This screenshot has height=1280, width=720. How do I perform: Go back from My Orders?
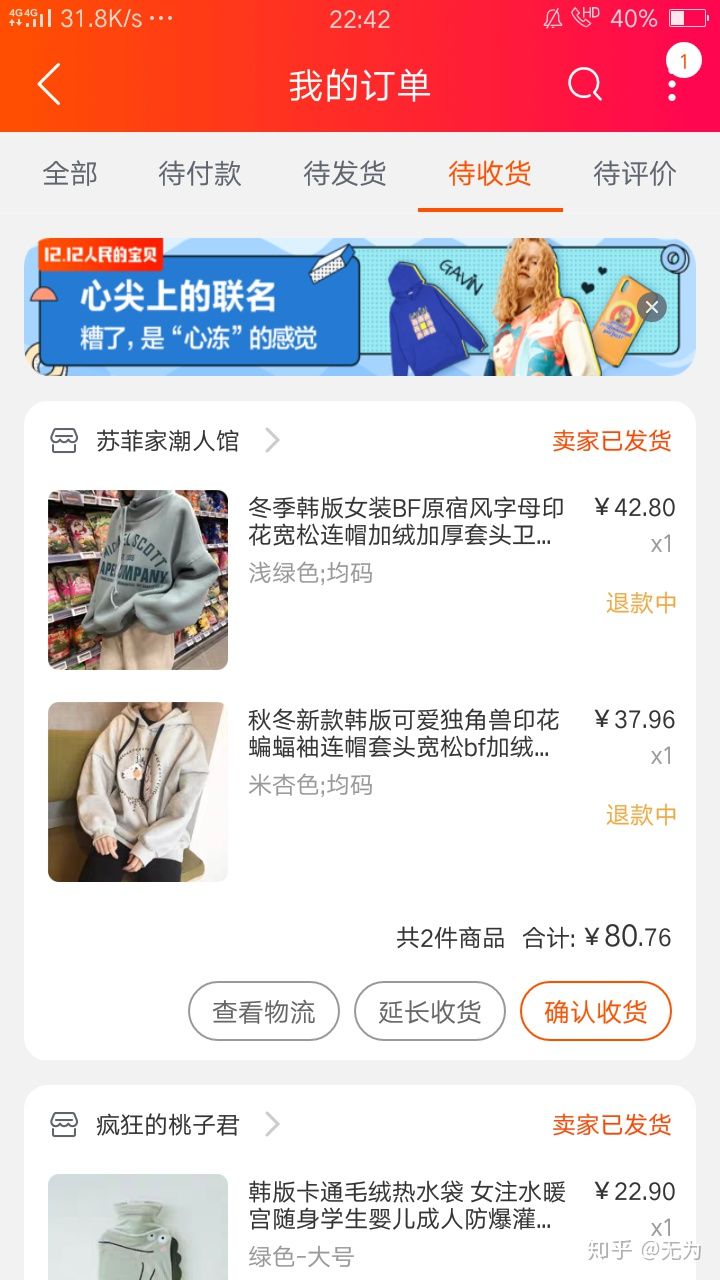[49, 85]
